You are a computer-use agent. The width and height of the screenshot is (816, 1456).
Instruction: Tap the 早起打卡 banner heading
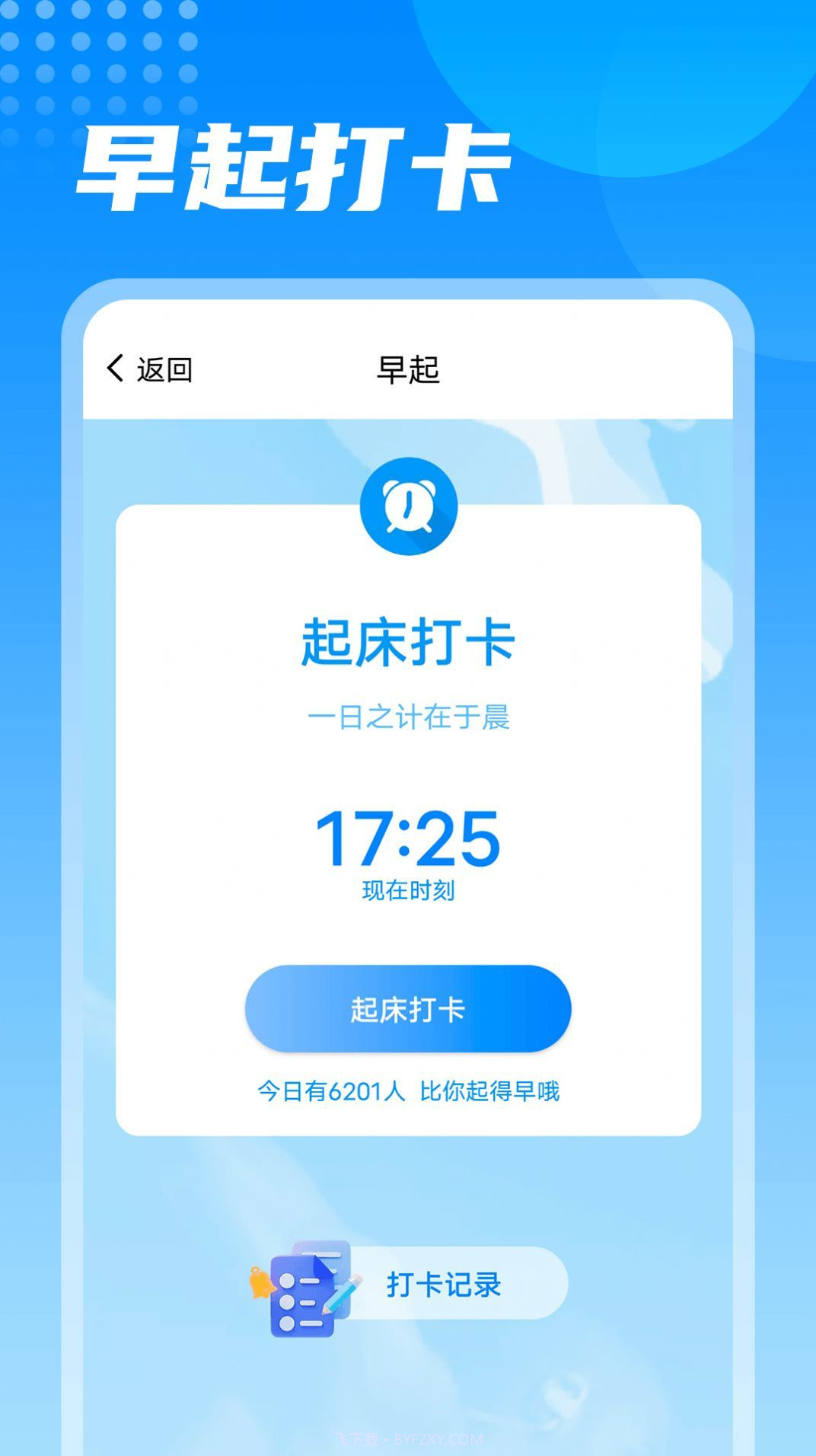point(297,164)
